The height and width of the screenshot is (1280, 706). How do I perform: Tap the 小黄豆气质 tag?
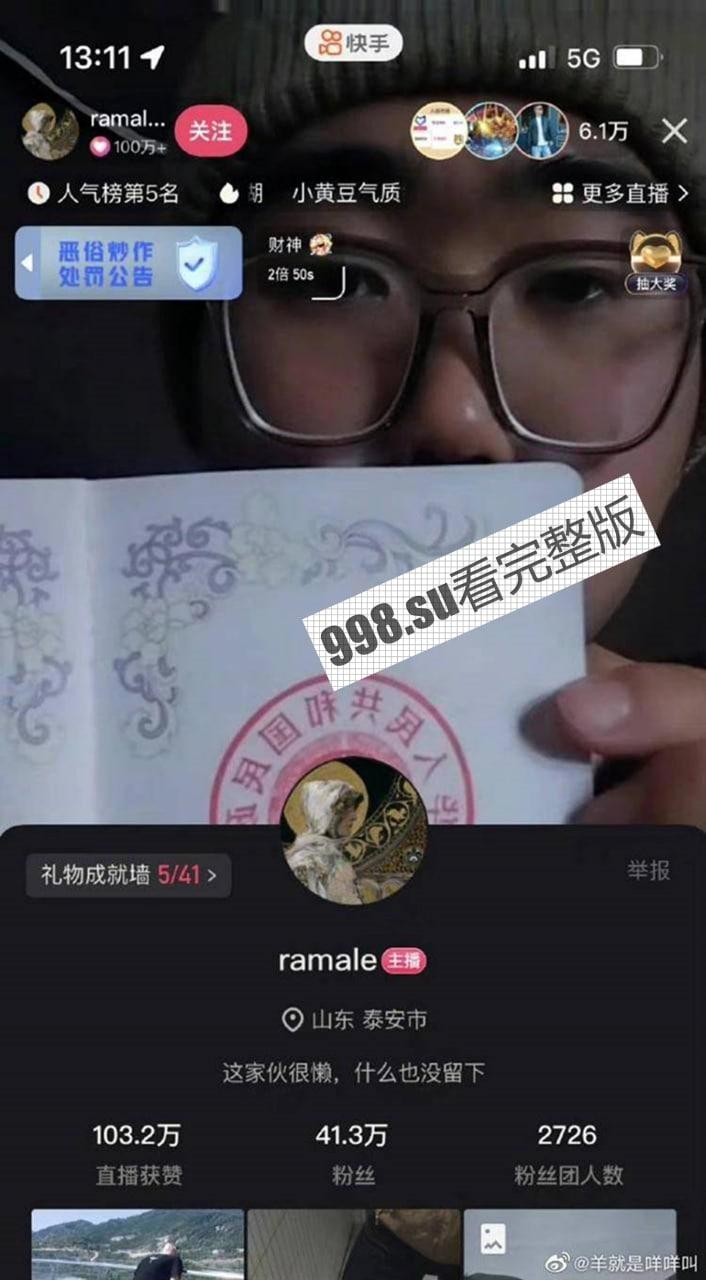coord(346,194)
